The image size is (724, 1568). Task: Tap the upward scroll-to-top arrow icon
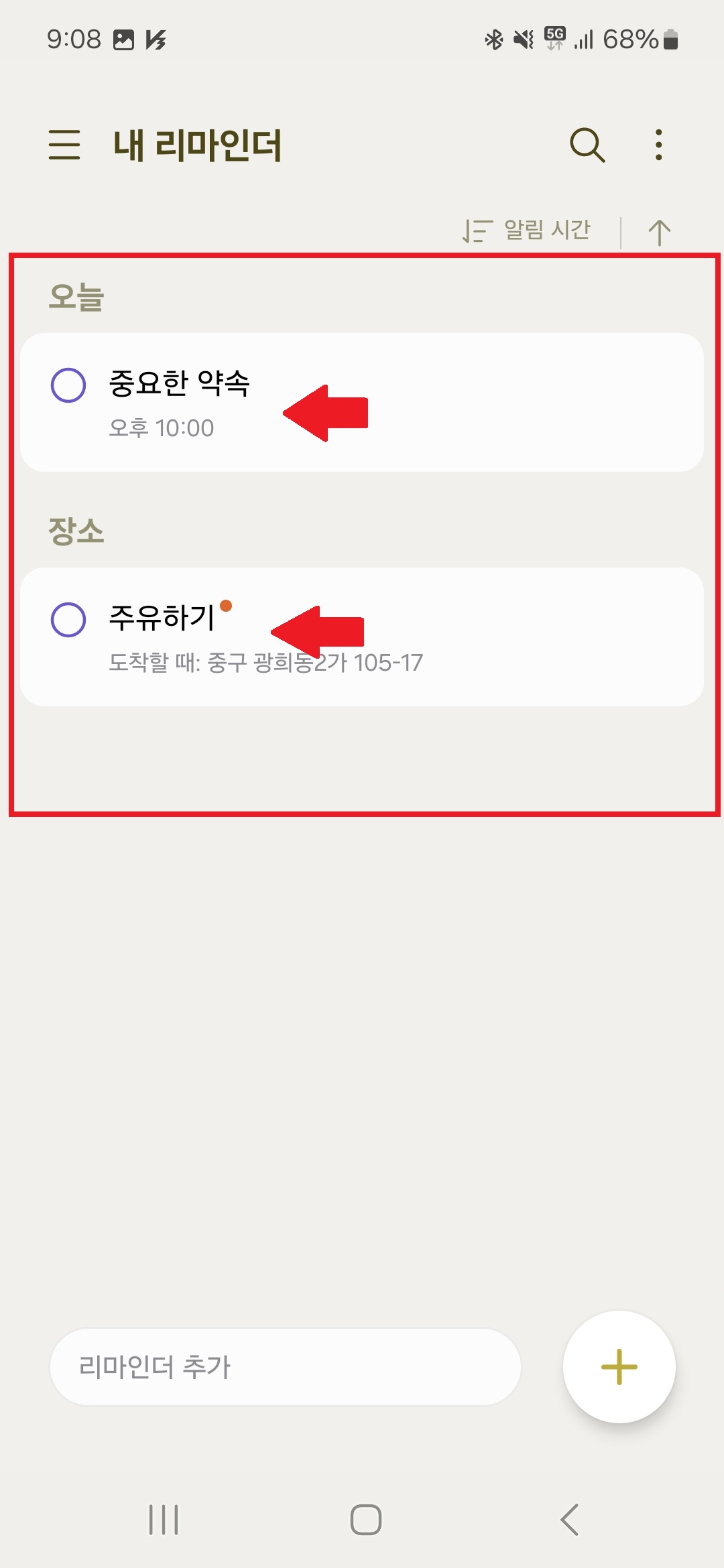(x=660, y=230)
